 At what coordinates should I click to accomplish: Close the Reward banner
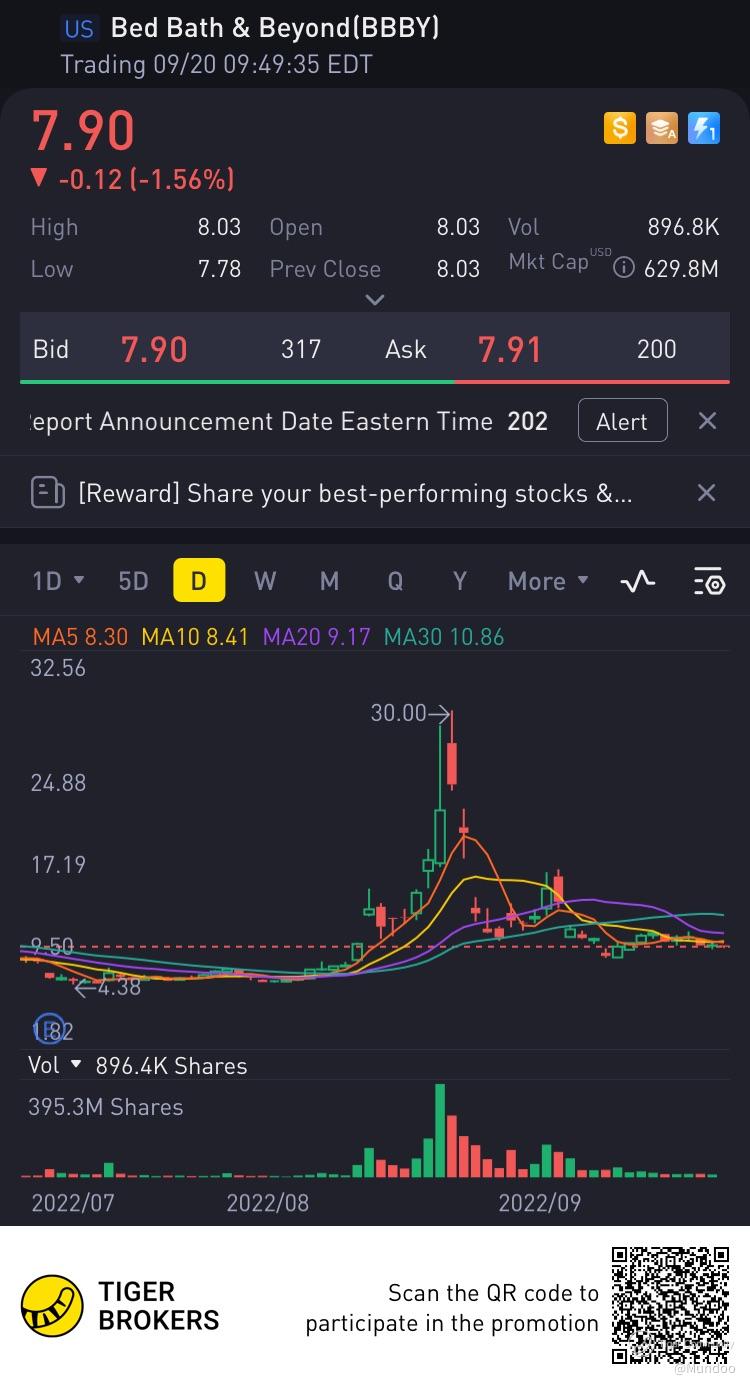click(x=706, y=493)
